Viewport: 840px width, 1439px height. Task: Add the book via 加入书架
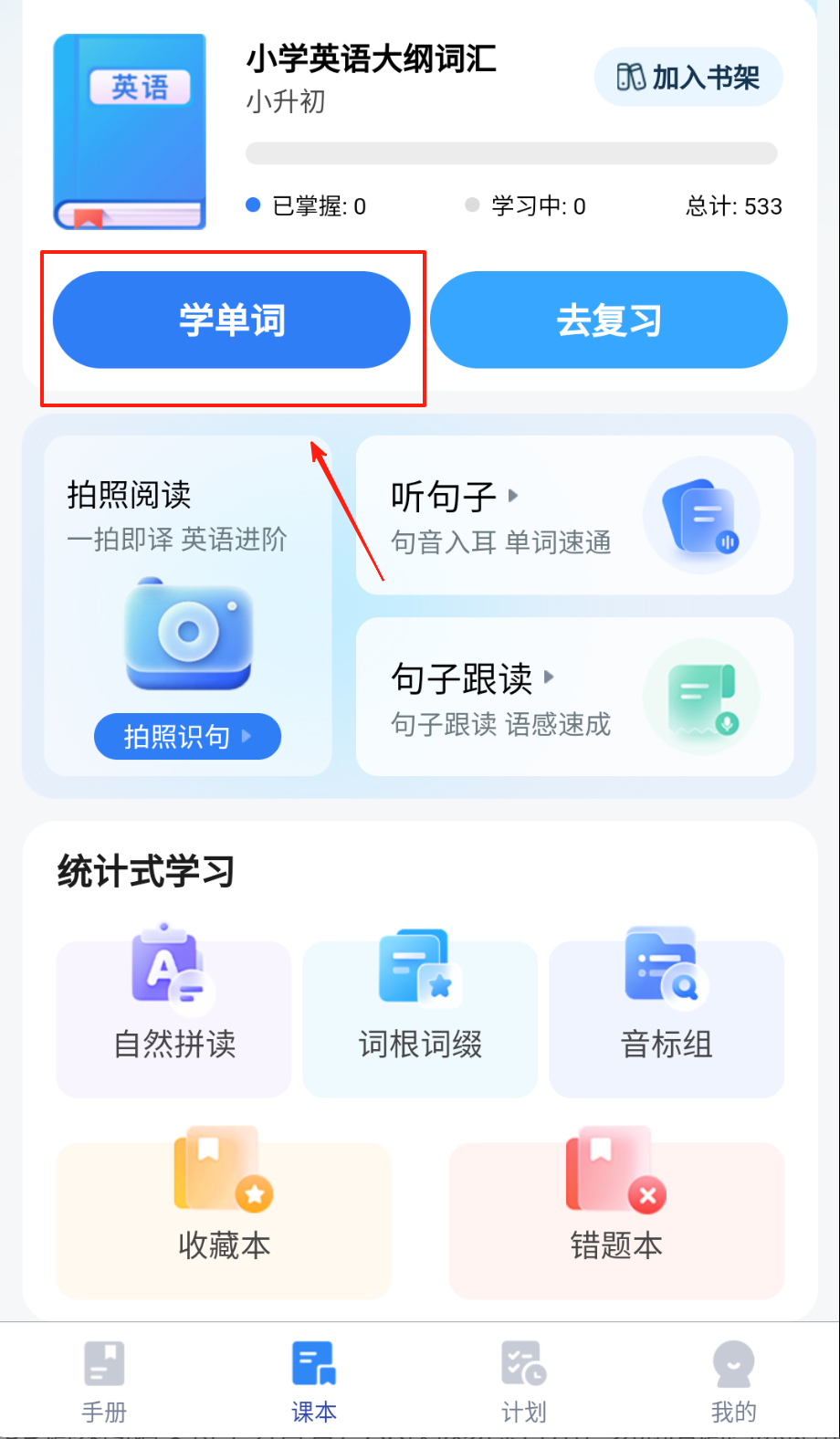[x=688, y=78]
